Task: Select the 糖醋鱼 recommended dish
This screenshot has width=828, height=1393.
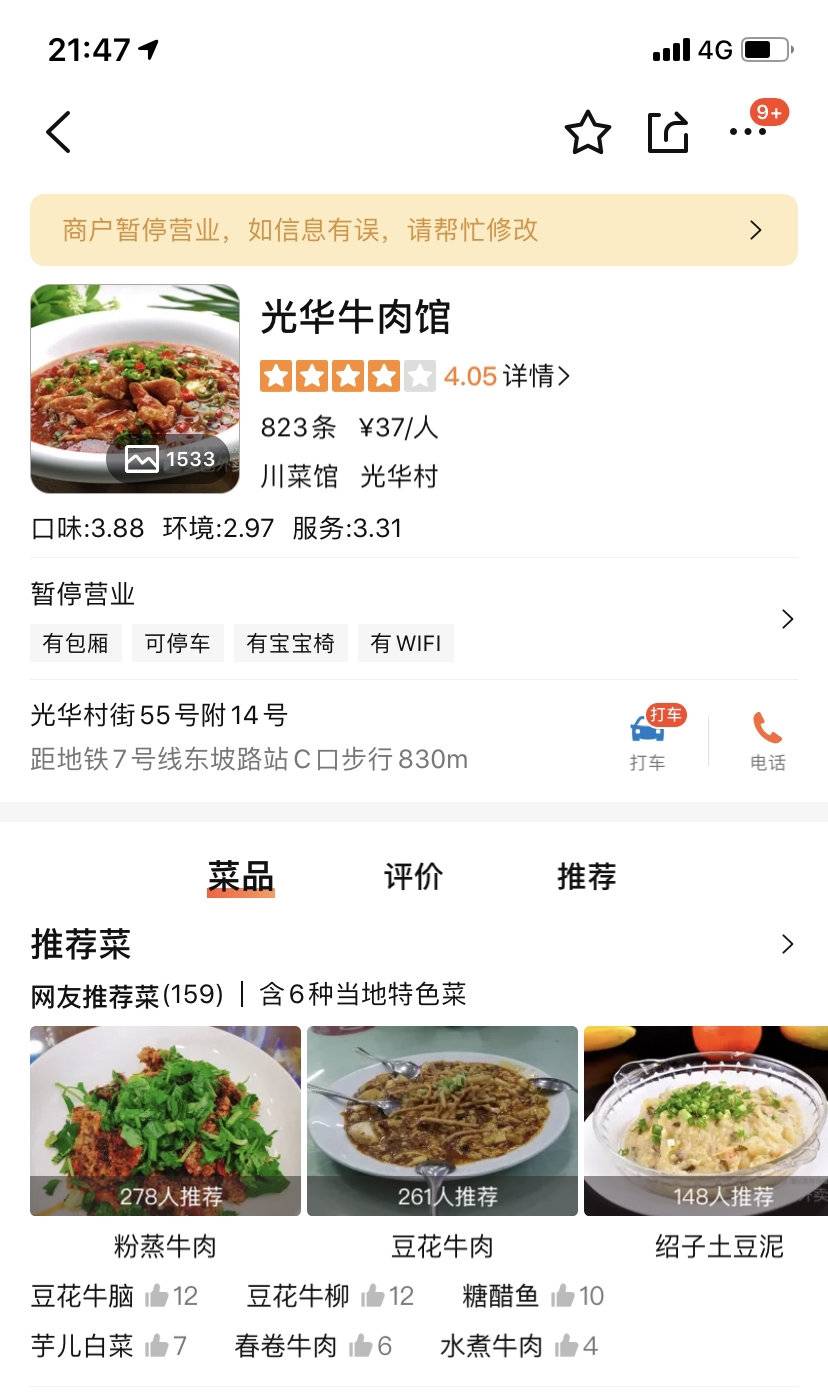Action: (501, 1296)
